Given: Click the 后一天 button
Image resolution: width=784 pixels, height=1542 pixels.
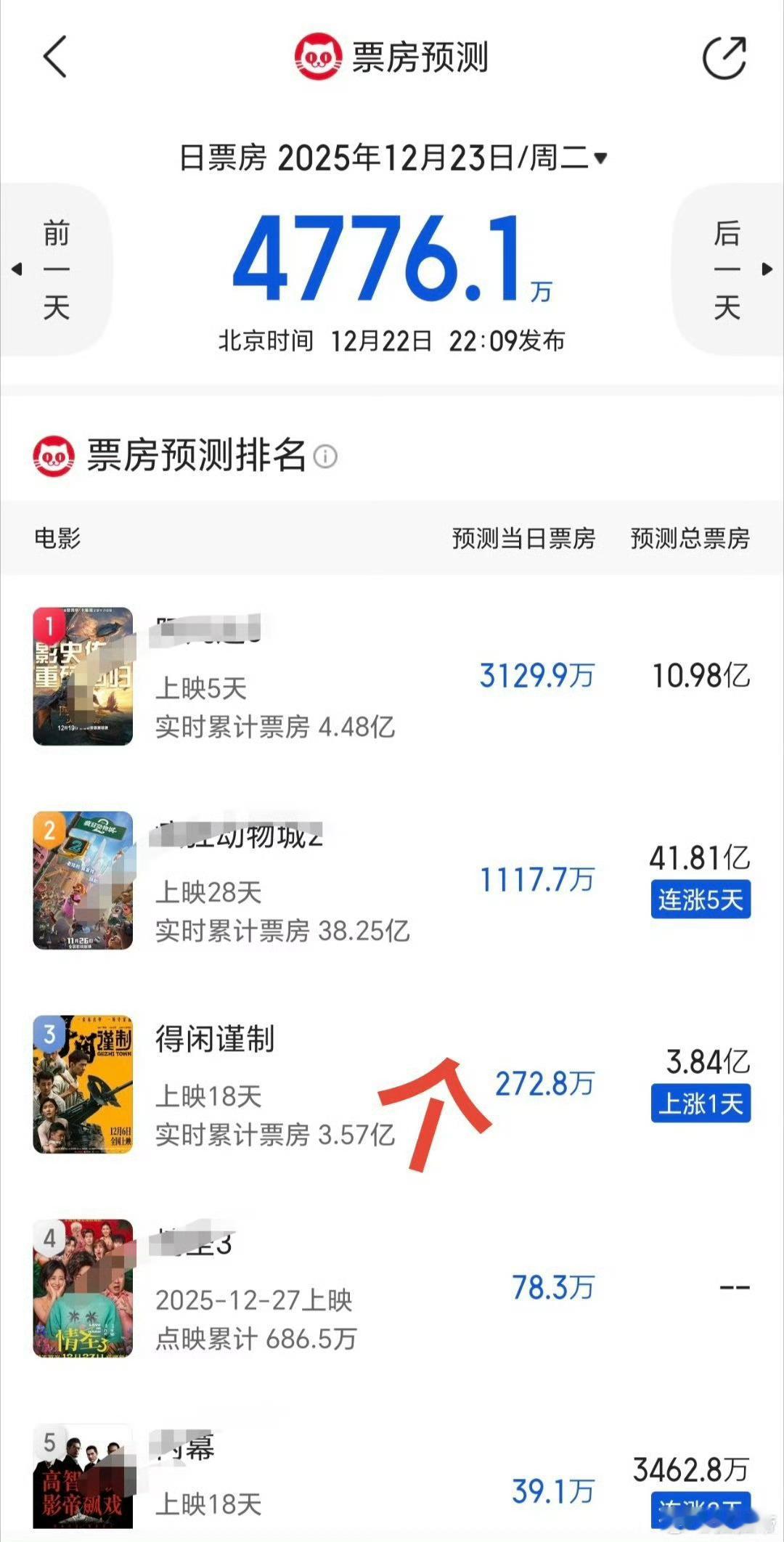Looking at the screenshot, I should pyautogui.click(x=728, y=269).
